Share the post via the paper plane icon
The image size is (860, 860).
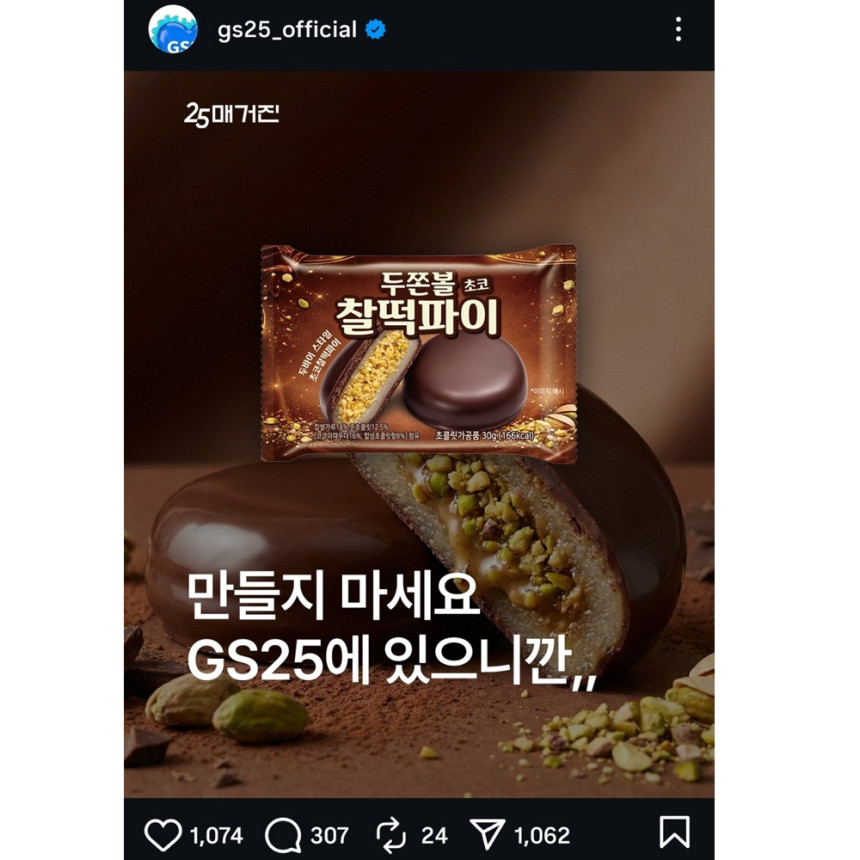[487, 835]
